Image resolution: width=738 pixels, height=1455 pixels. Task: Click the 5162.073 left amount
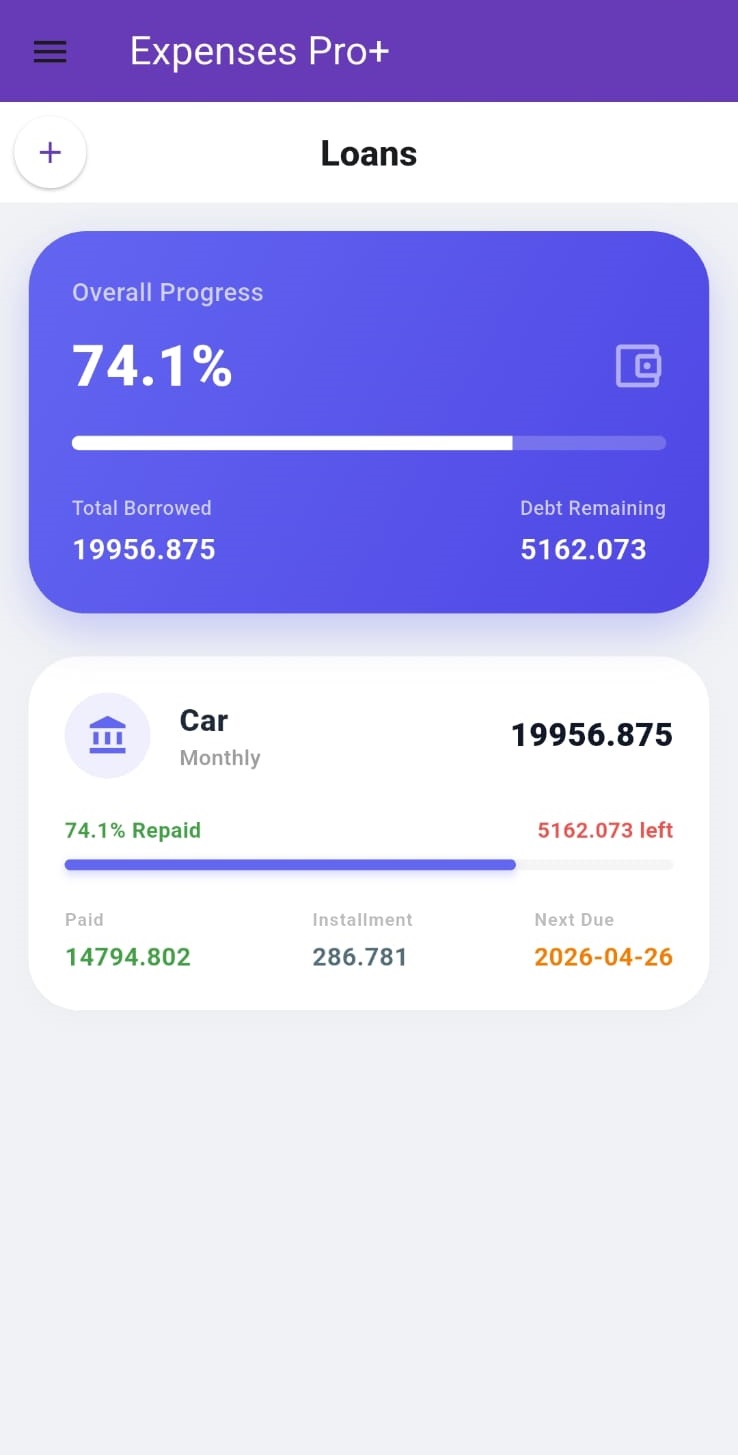(604, 830)
